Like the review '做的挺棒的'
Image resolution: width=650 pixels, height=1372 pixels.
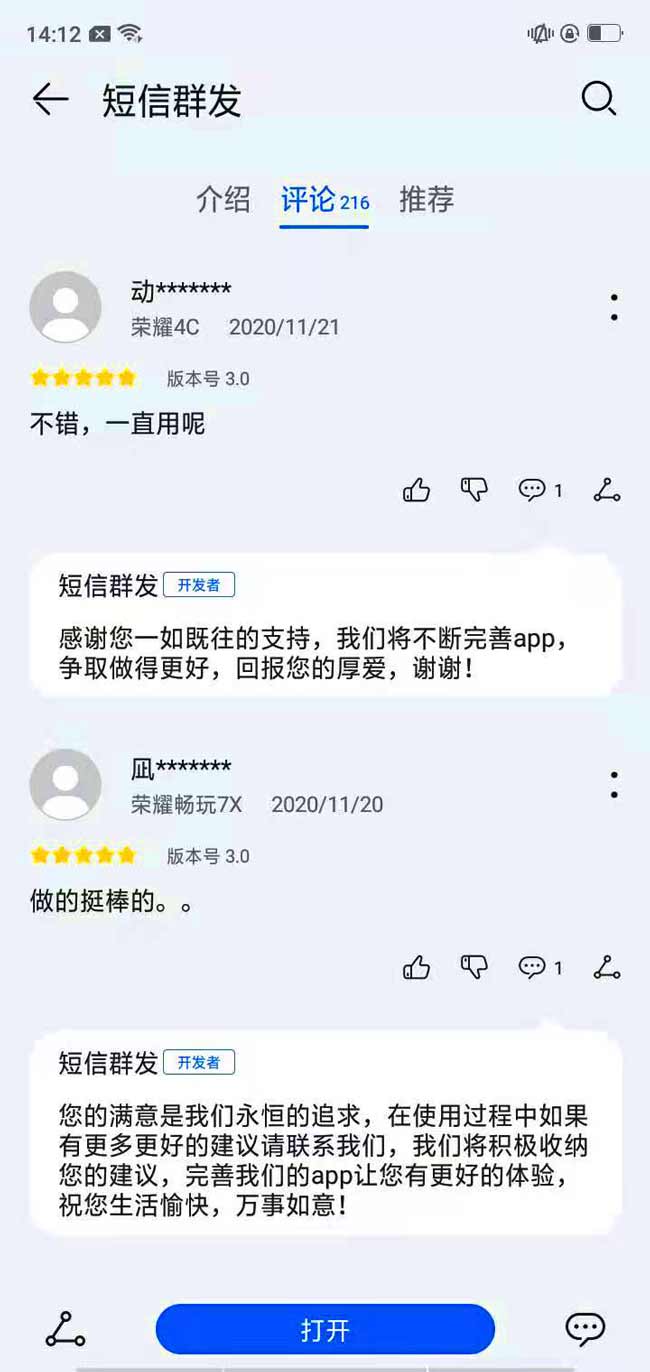tap(416, 967)
